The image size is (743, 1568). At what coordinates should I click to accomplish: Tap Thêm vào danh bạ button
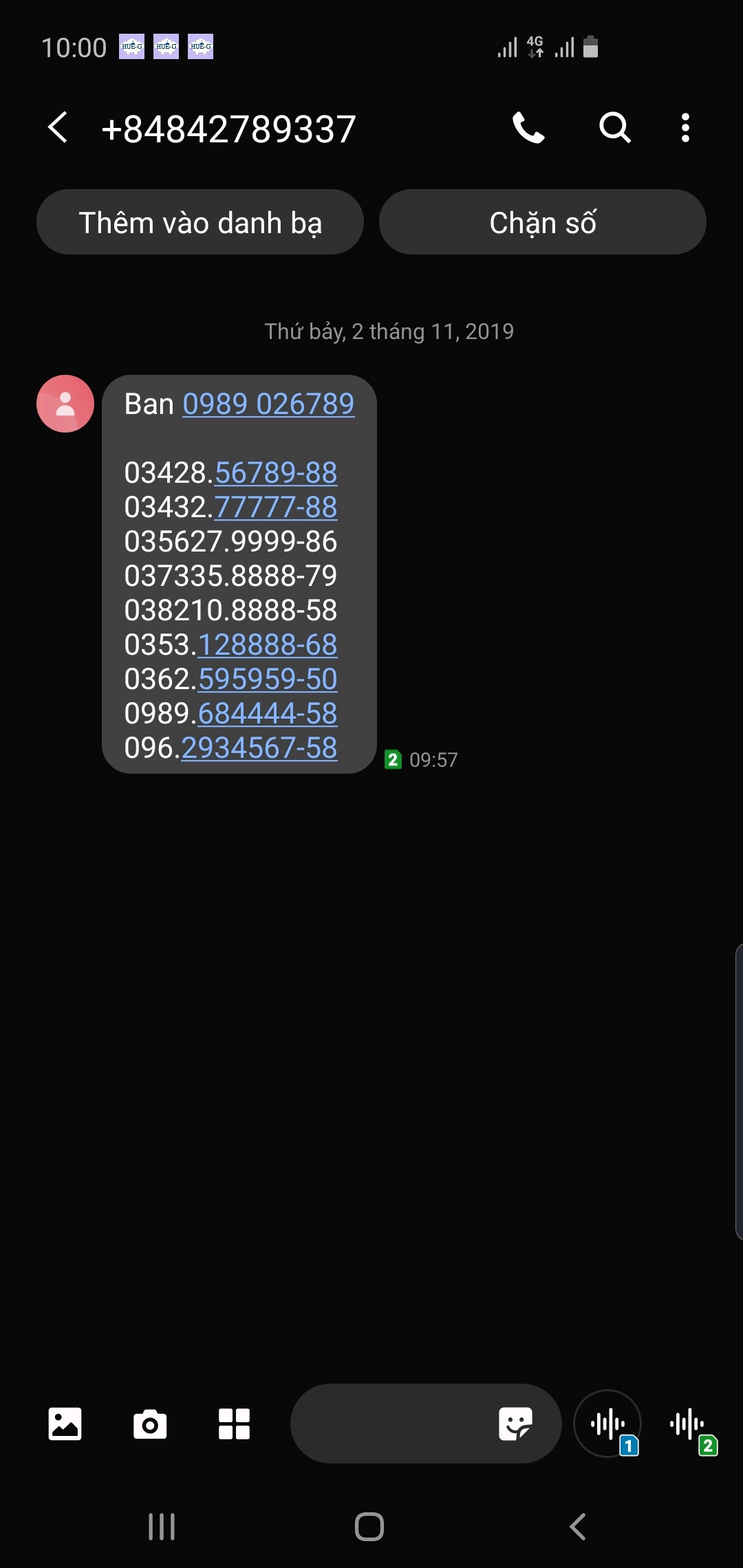[200, 223]
